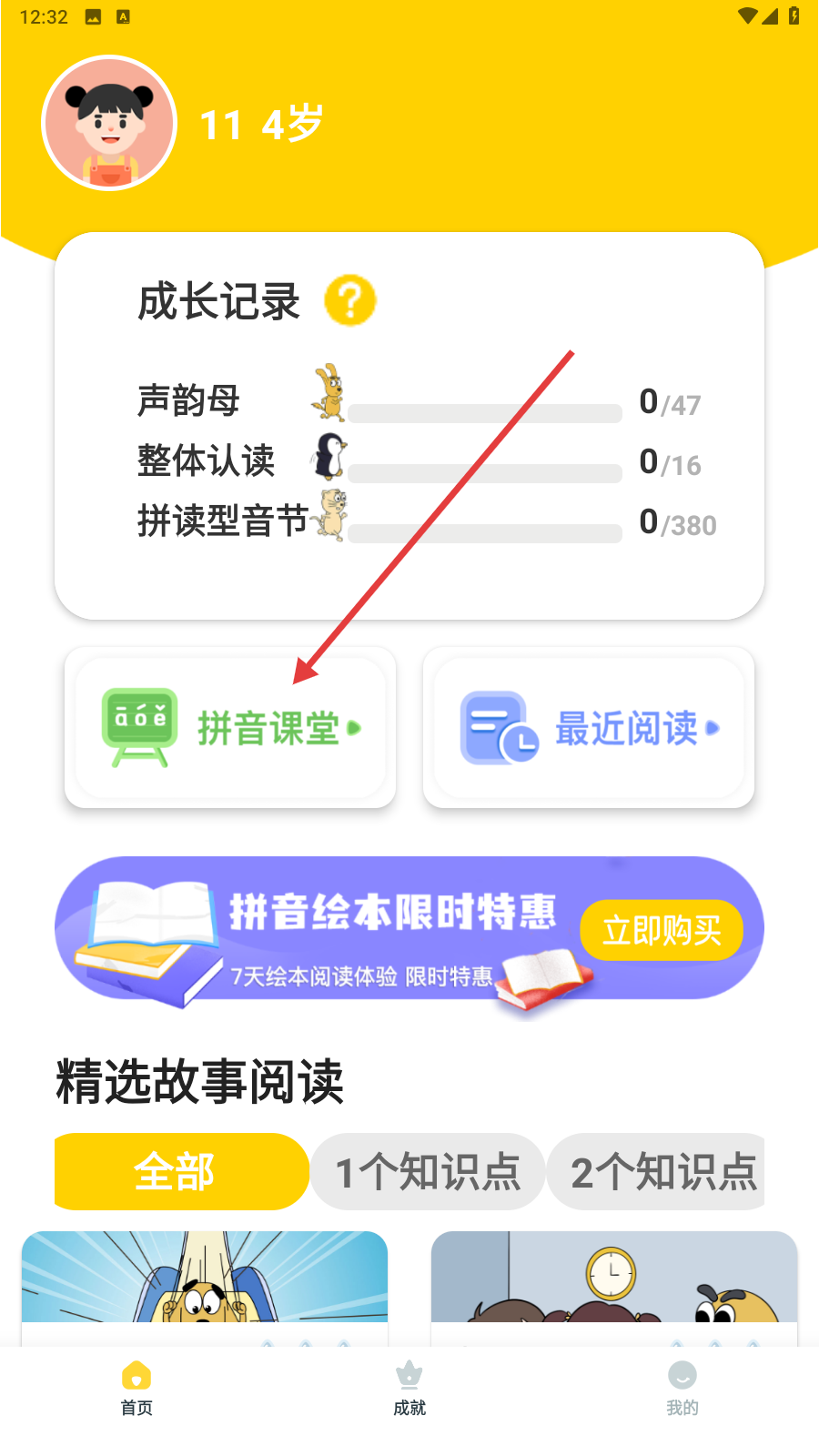
Task: Switch to the 首页 tab
Action: click(x=136, y=1388)
